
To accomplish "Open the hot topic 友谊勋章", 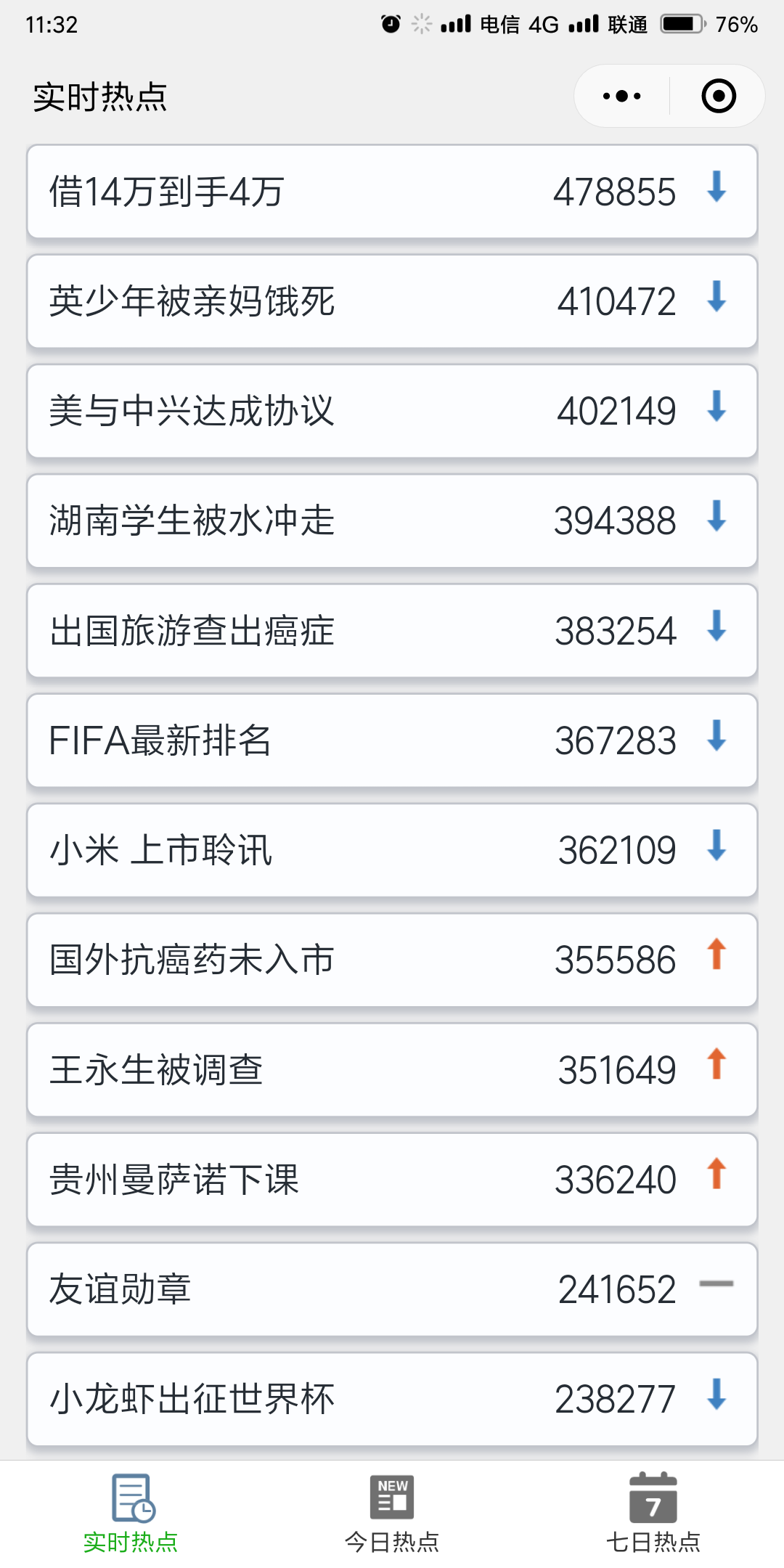I will (392, 1289).
